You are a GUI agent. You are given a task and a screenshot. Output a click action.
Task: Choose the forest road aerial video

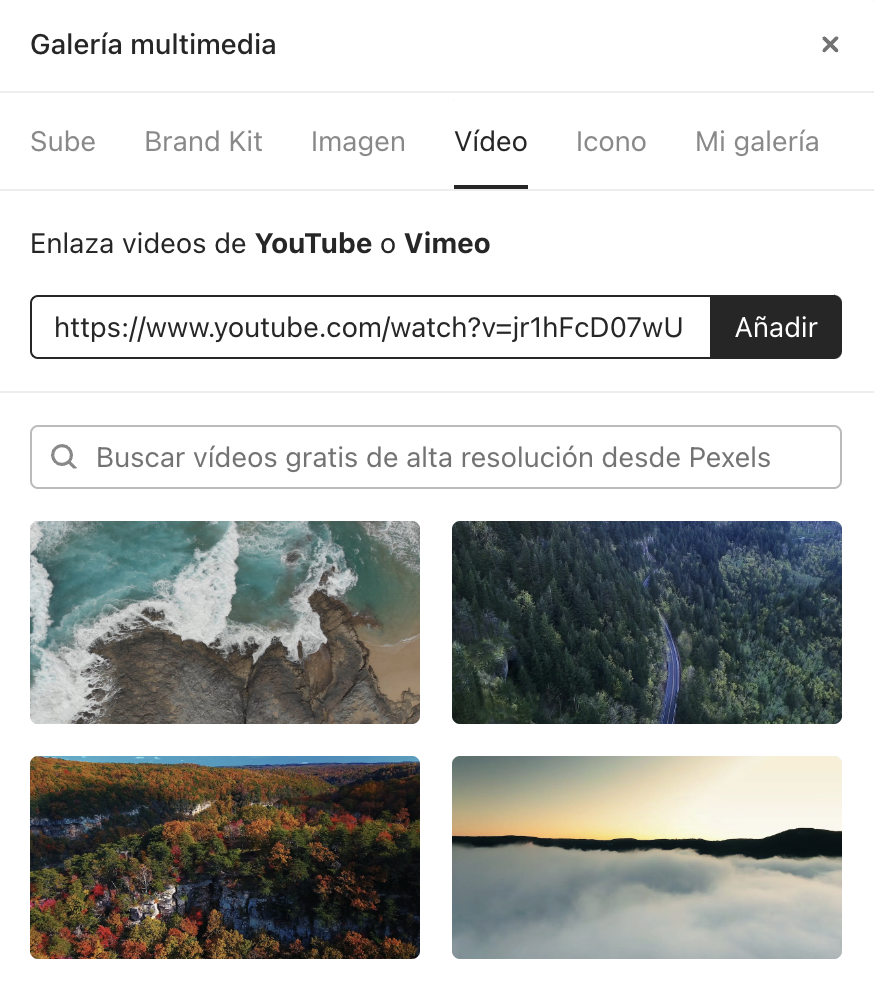click(x=647, y=622)
